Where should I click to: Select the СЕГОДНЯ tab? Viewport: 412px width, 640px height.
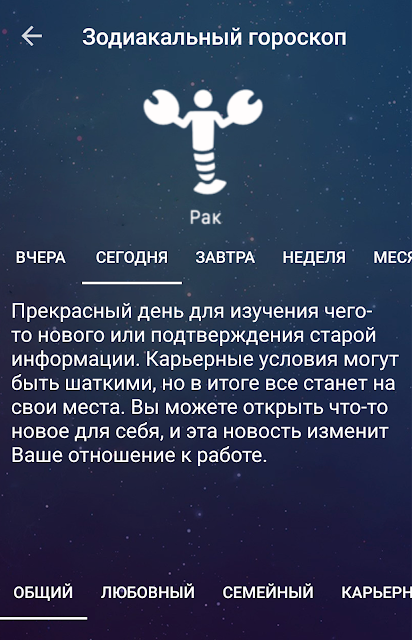[x=131, y=258]
